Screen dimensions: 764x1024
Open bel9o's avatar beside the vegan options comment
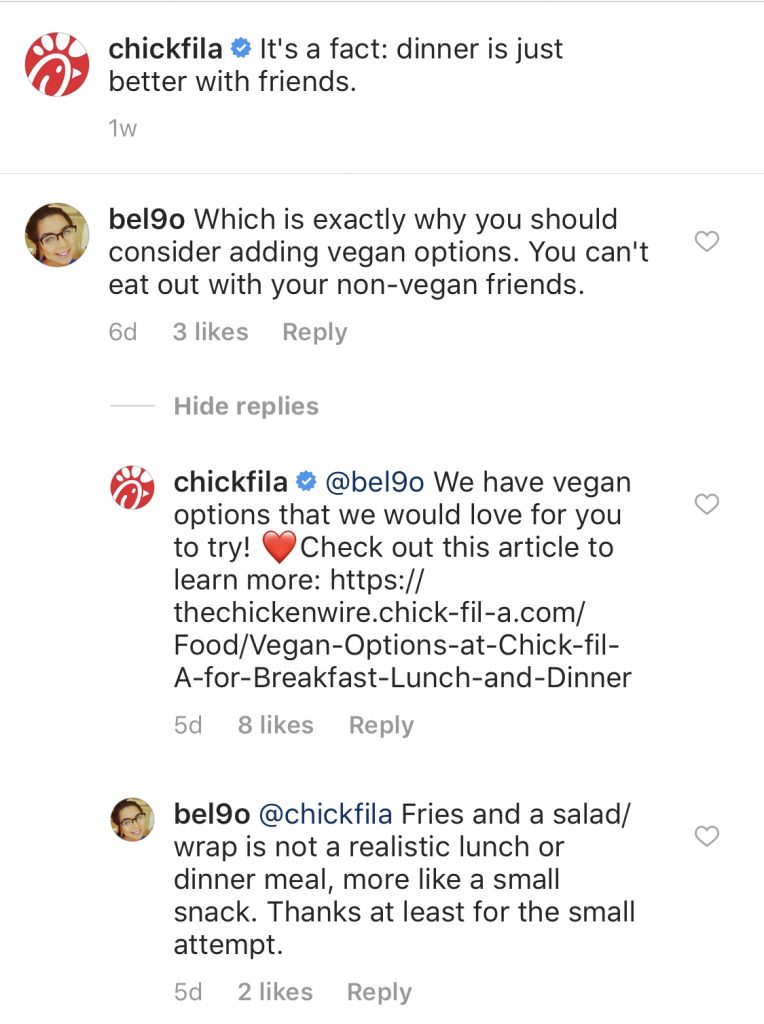tap(56, 235)
